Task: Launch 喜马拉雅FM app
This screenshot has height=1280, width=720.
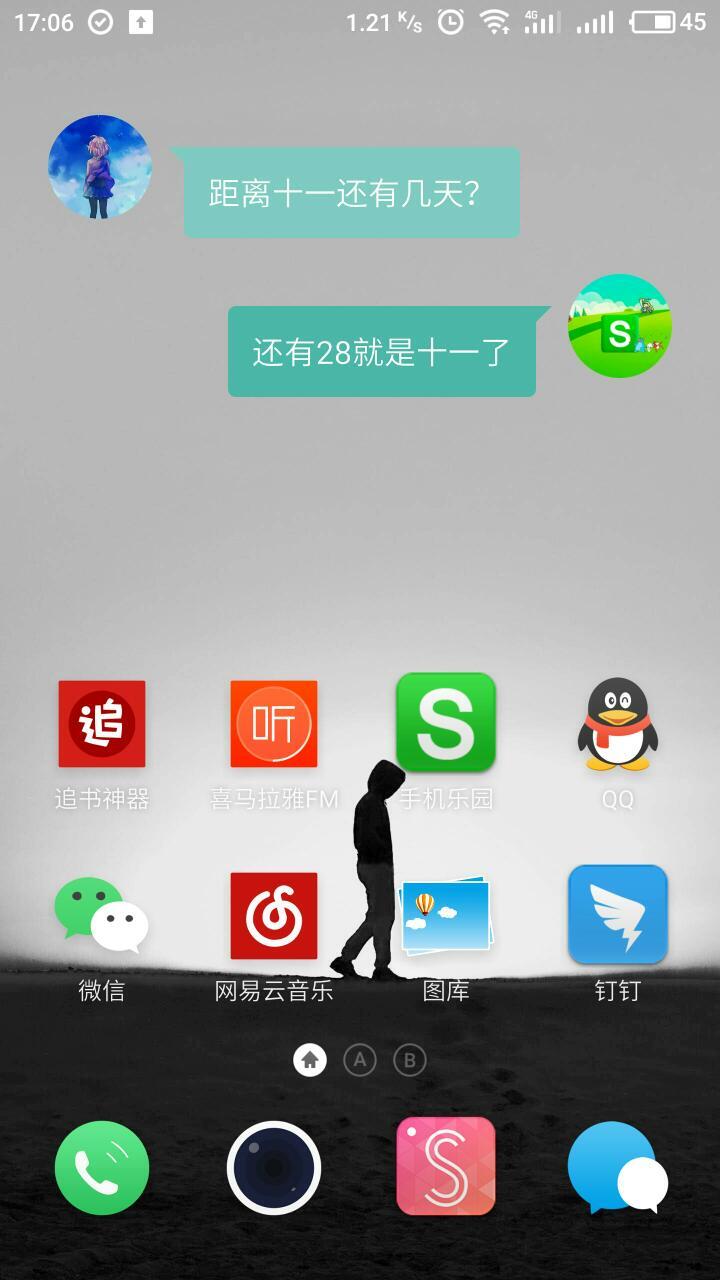Action: [x=274, y=724]
